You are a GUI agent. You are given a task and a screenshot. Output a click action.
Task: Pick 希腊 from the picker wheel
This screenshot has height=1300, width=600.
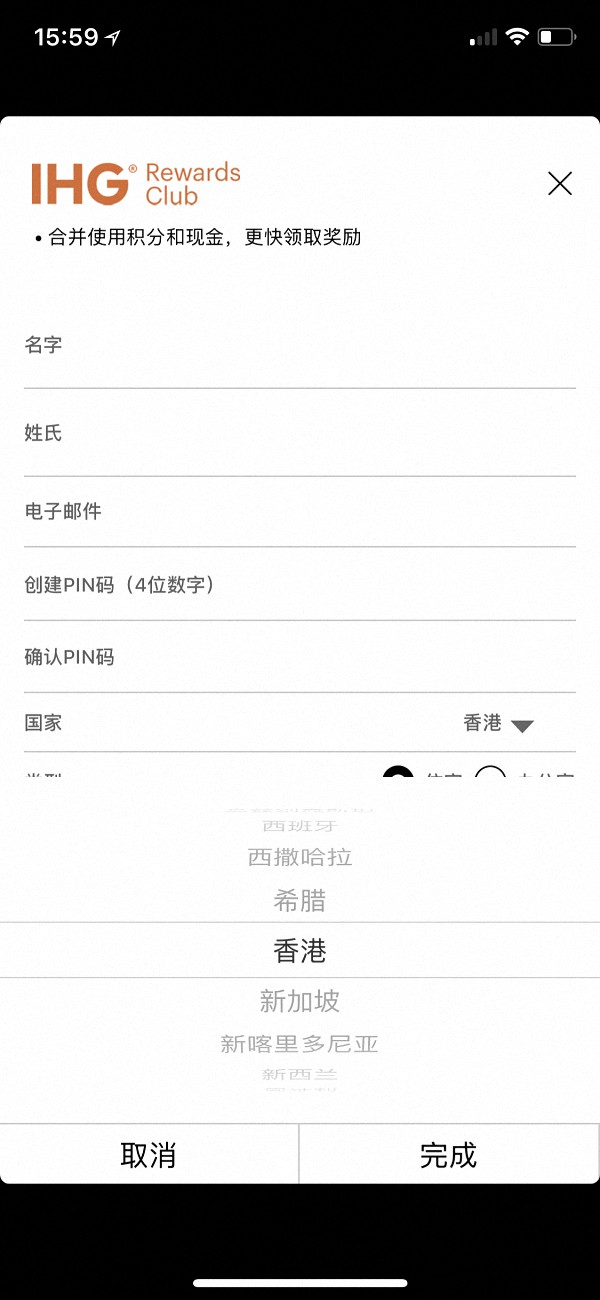click(300, 901)
